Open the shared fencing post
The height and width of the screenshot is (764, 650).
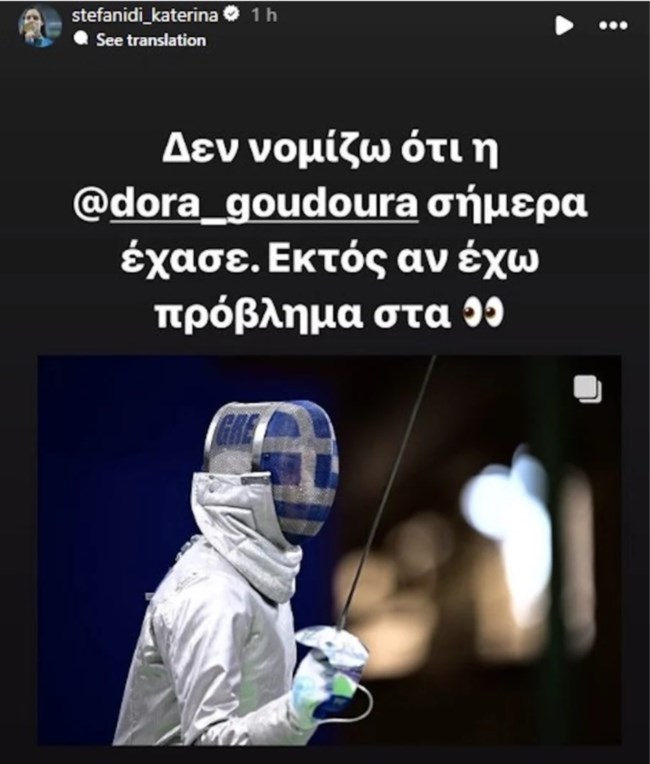[x=329, y=550]
